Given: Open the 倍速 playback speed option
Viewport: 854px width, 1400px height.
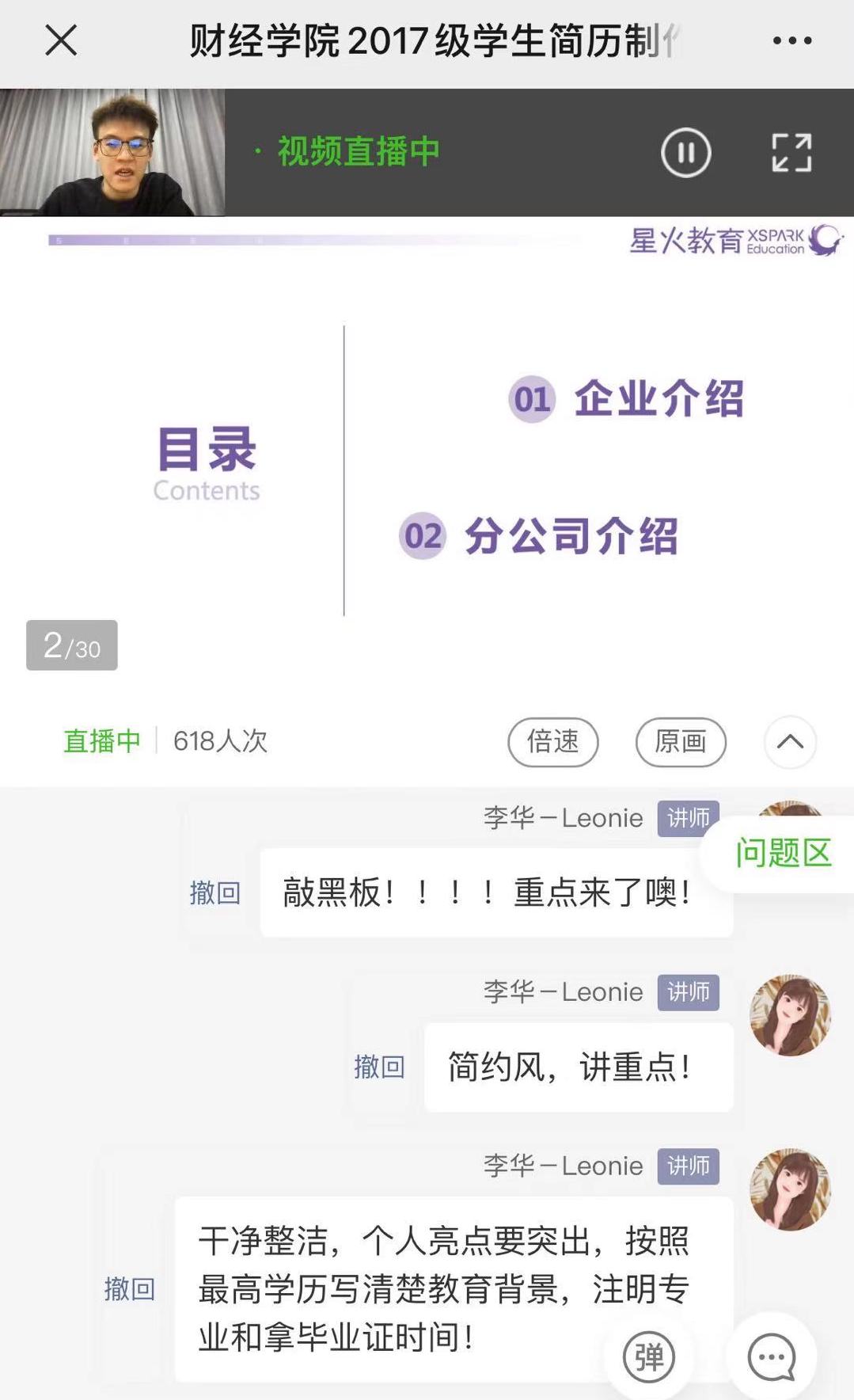Looking at the screenshot, I should pos(552,742).
